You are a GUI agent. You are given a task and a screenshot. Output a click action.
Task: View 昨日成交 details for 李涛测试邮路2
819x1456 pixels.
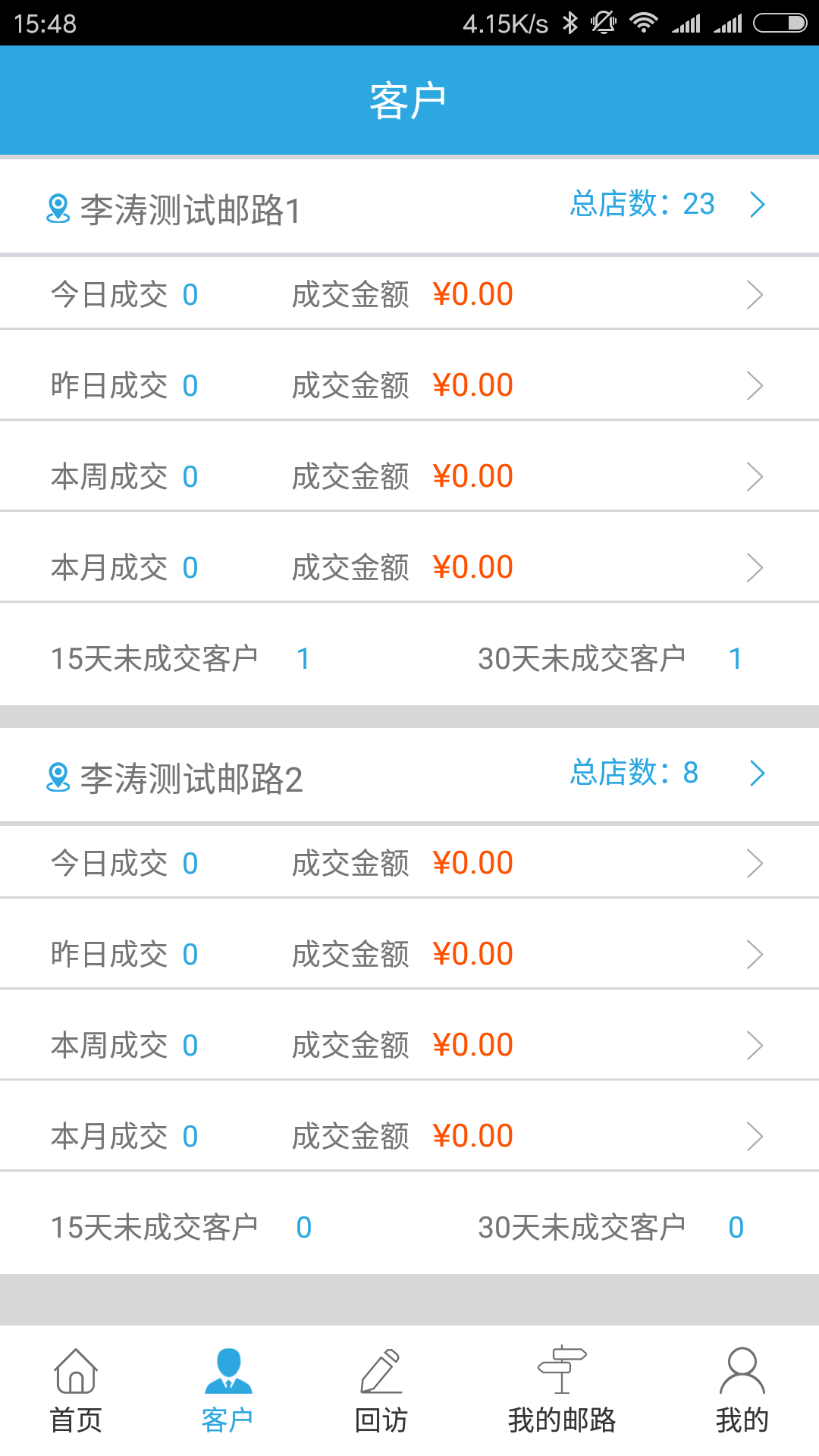click(x=409, y=954)
